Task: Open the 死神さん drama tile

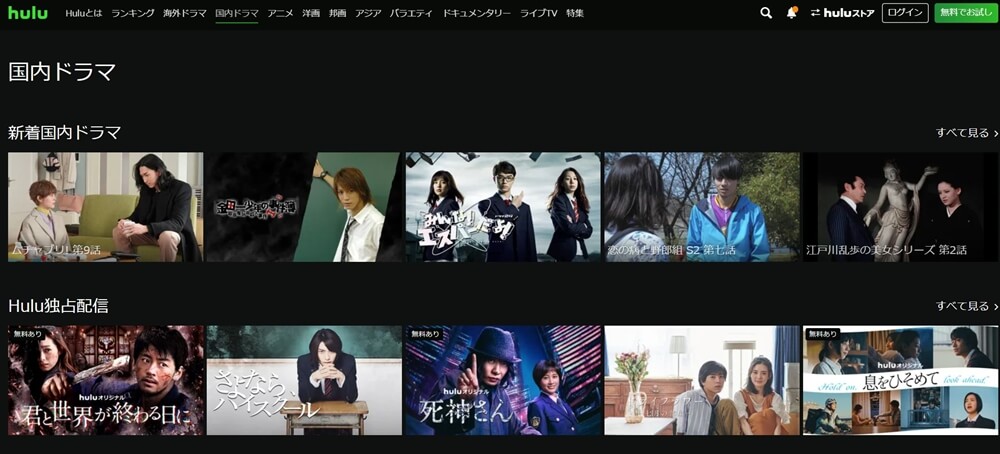Action: point(503,380)
